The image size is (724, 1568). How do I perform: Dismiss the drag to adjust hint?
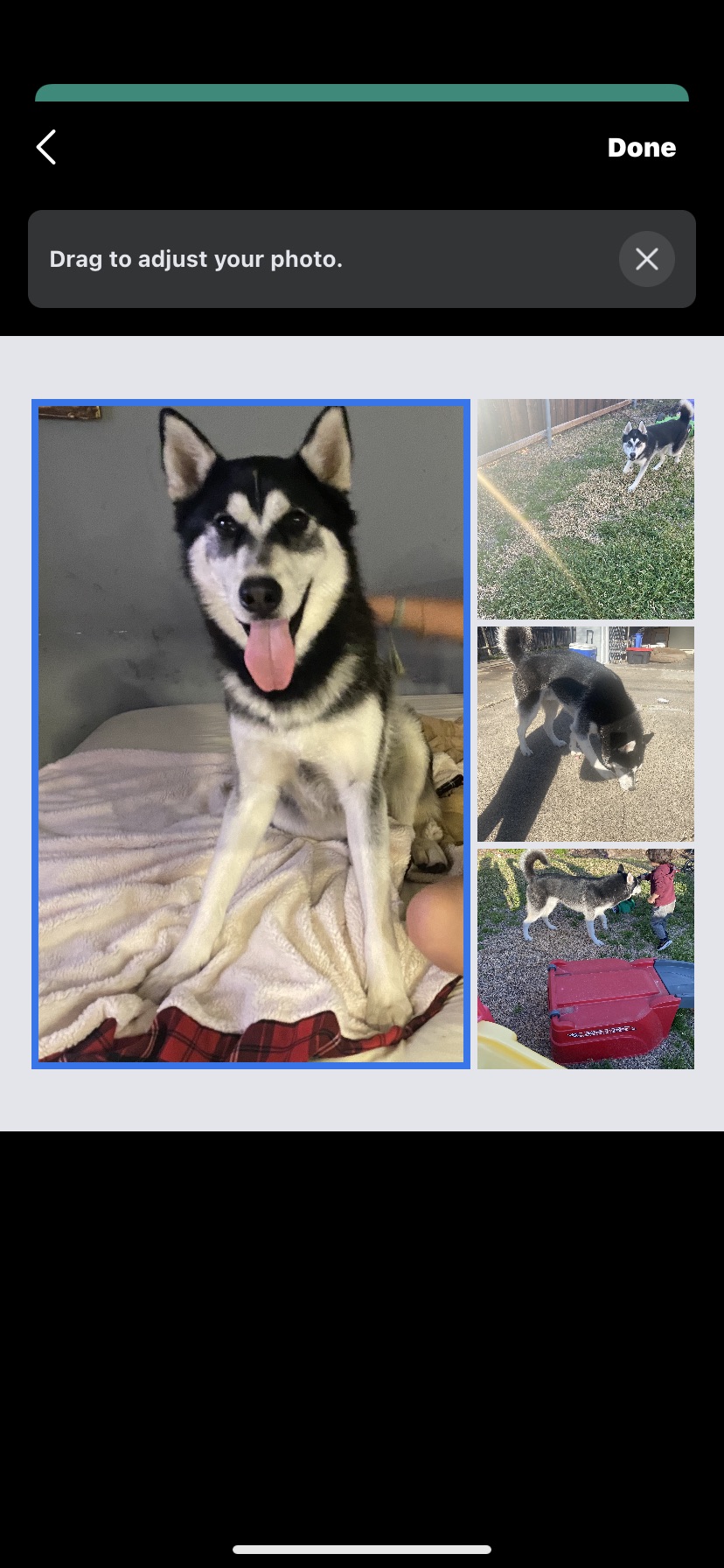pos(647,259)
